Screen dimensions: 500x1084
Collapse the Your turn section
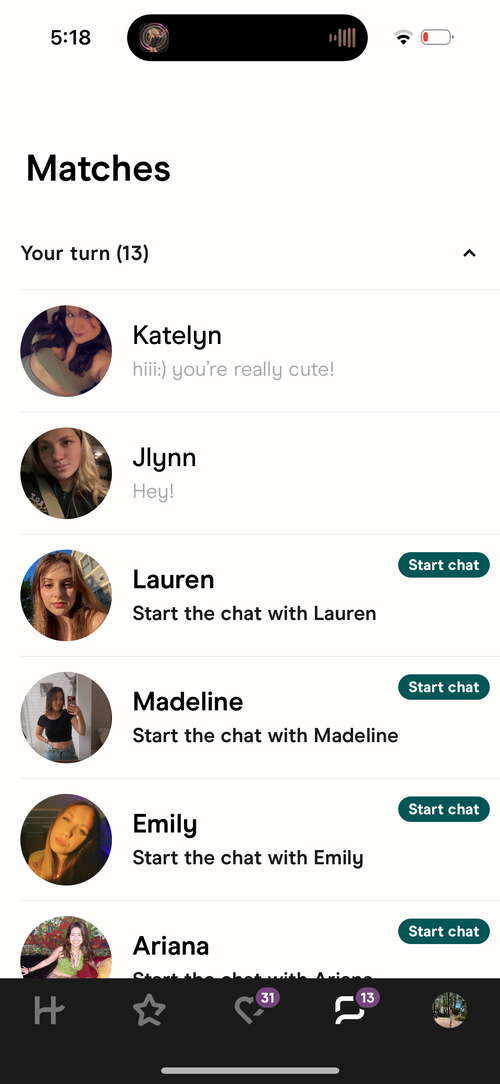click(x=469, y=253)
